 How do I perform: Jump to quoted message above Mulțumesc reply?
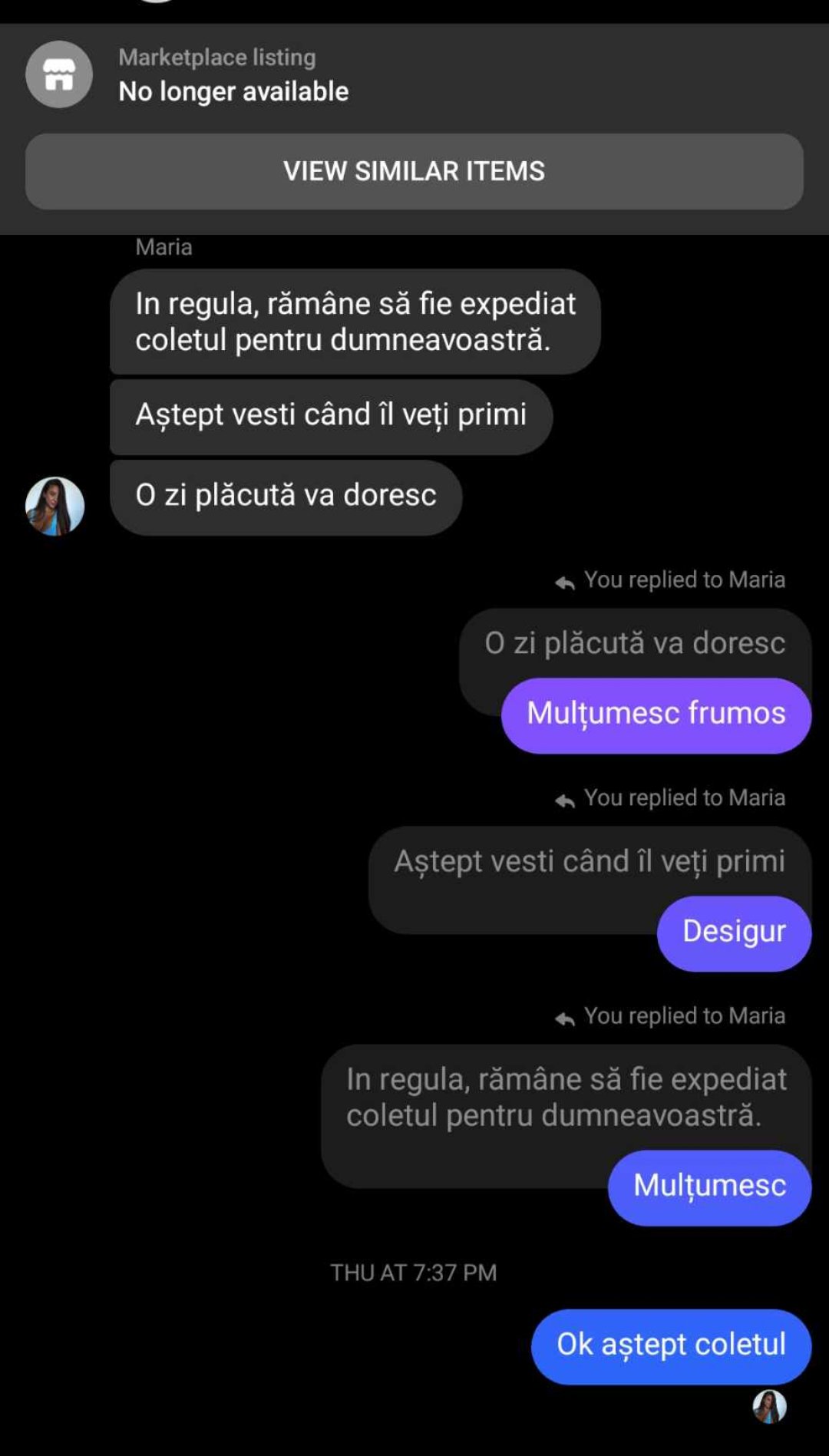pos(566,1098)
